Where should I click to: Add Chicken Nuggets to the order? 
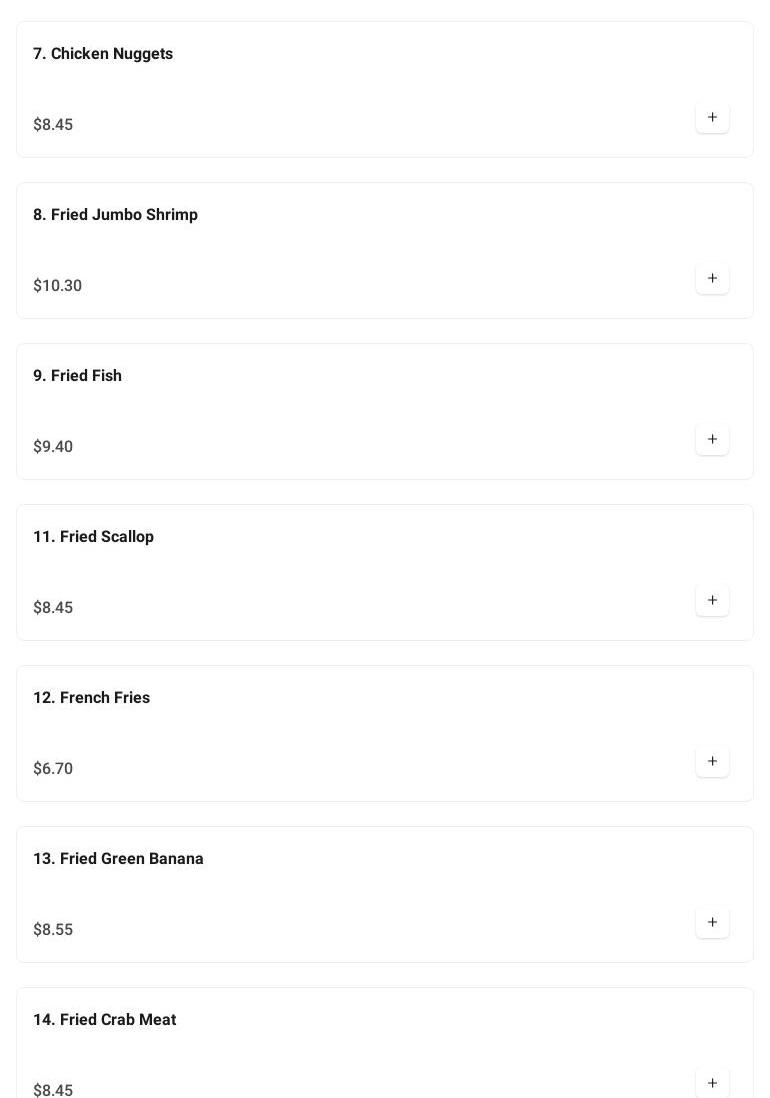(712, 118)
